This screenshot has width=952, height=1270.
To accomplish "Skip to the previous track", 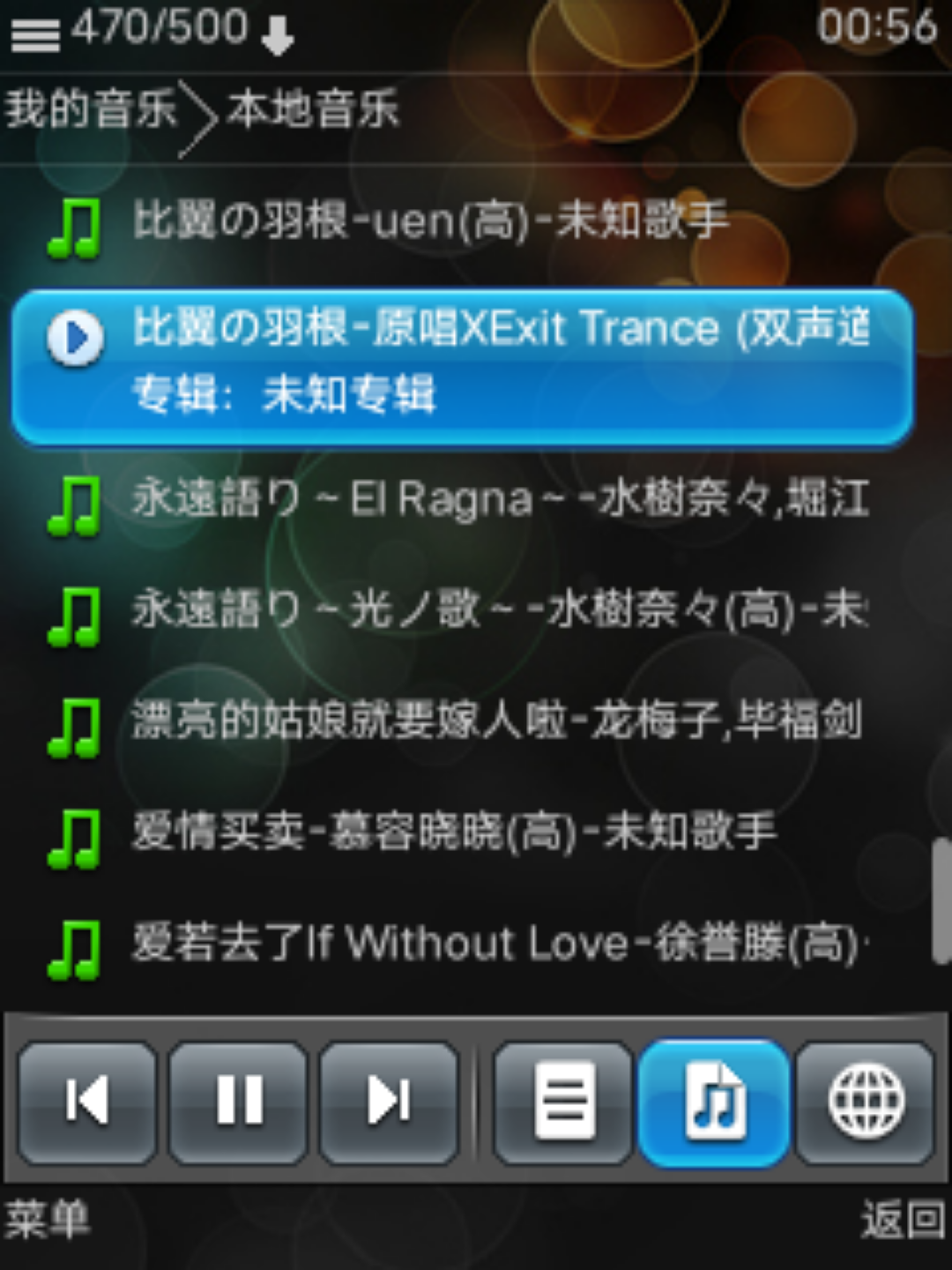I will tap(86, 1102).
